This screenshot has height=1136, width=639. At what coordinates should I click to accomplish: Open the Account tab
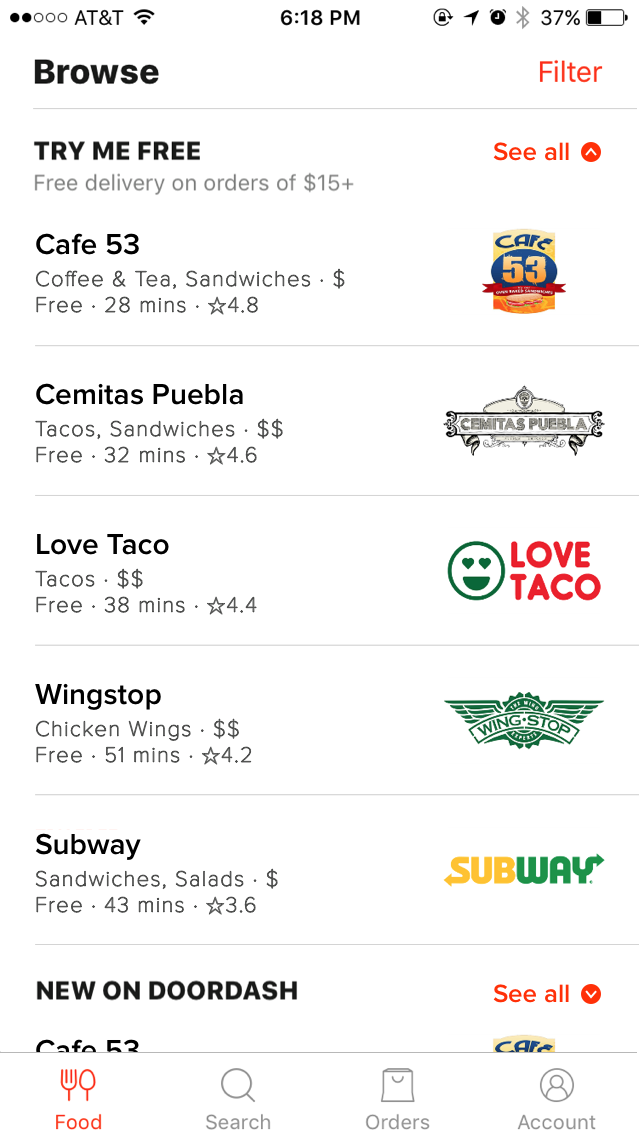[556, 1098]
